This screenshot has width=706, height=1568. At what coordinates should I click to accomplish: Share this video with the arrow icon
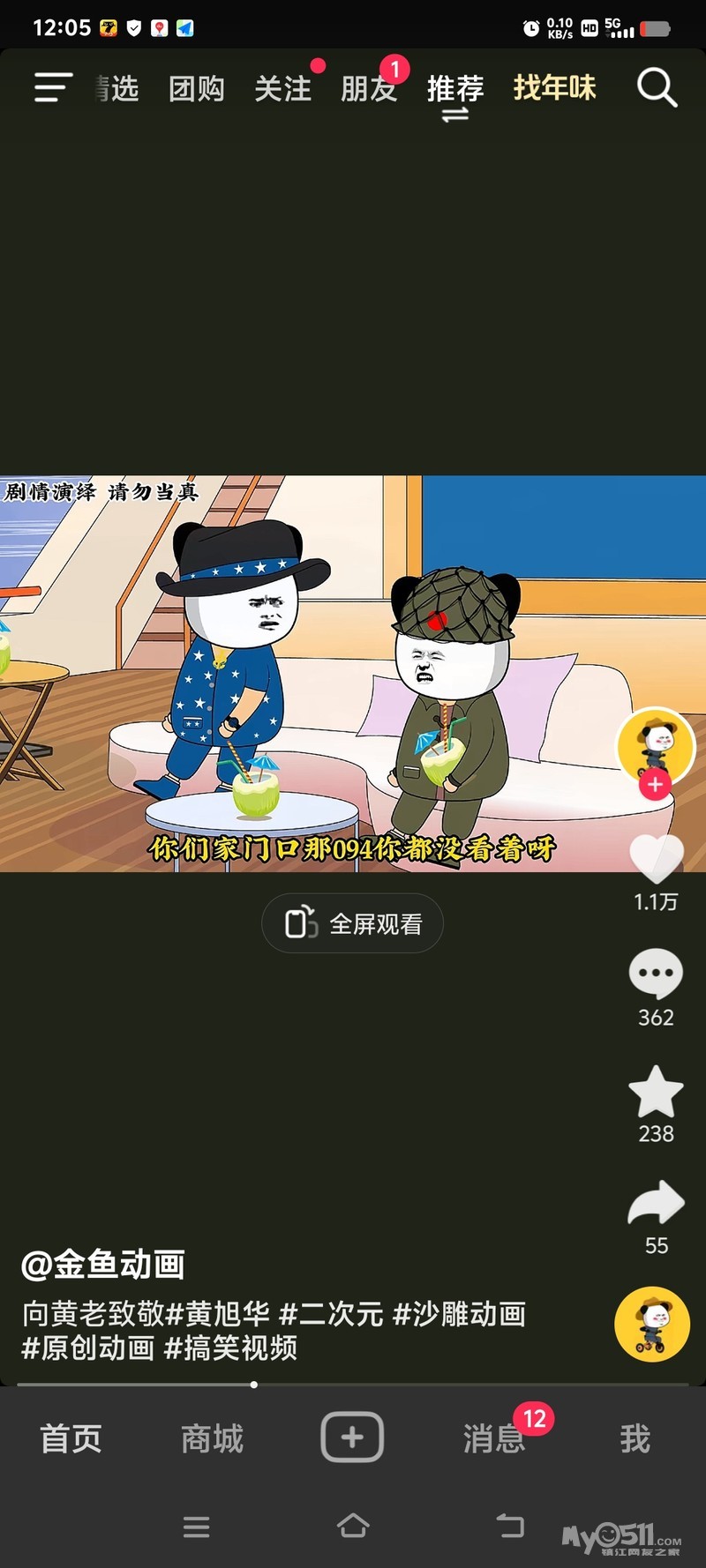point(656,1203)
